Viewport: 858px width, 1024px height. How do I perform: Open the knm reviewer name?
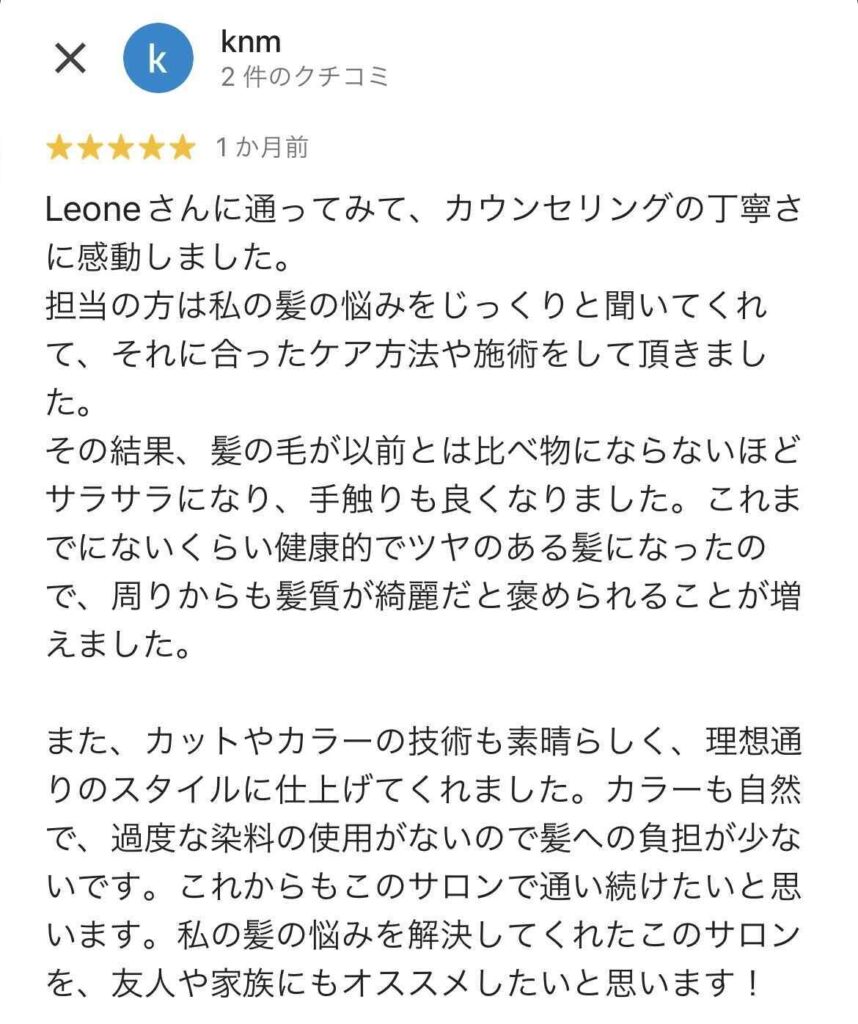tap(250, 42)
